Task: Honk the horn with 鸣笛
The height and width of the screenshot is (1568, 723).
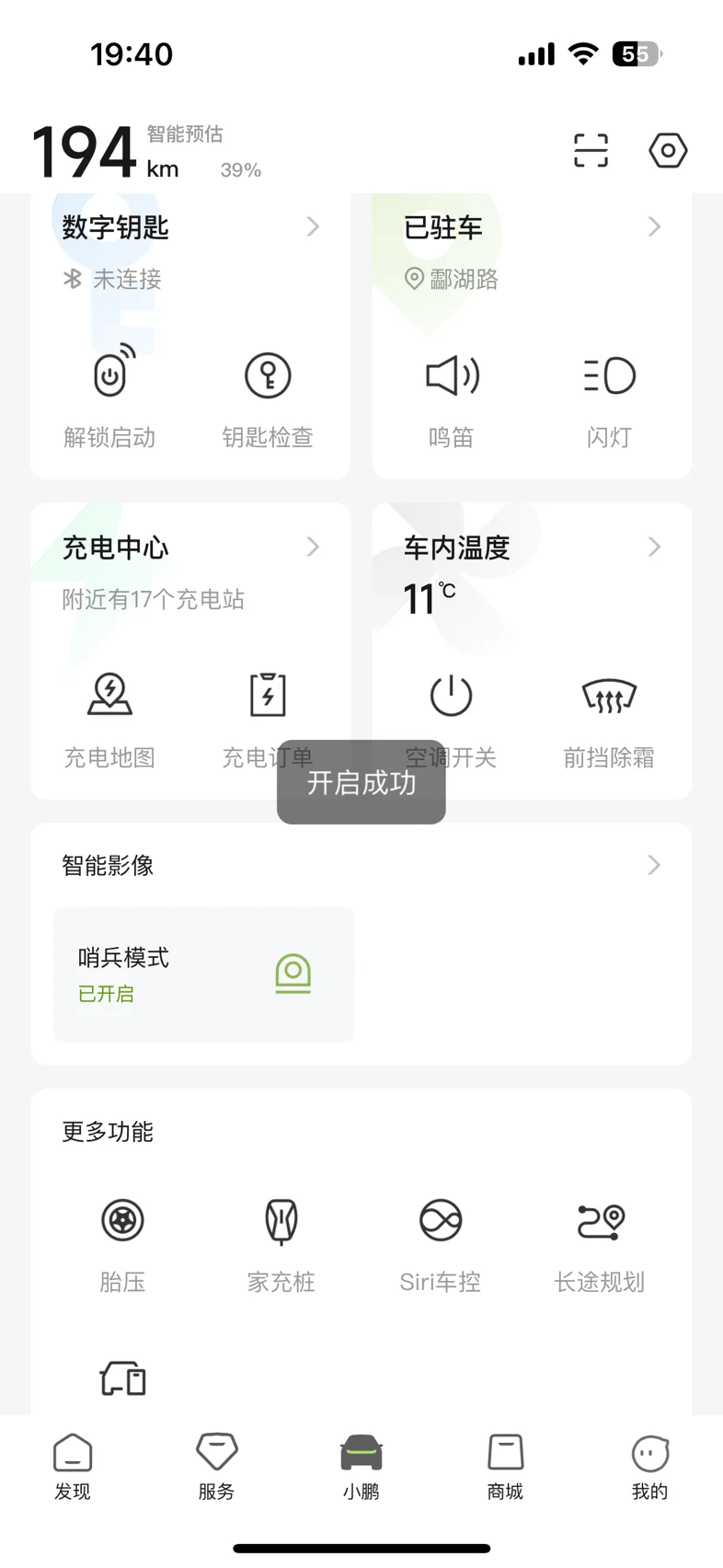Action: click(x=452, y=396)
